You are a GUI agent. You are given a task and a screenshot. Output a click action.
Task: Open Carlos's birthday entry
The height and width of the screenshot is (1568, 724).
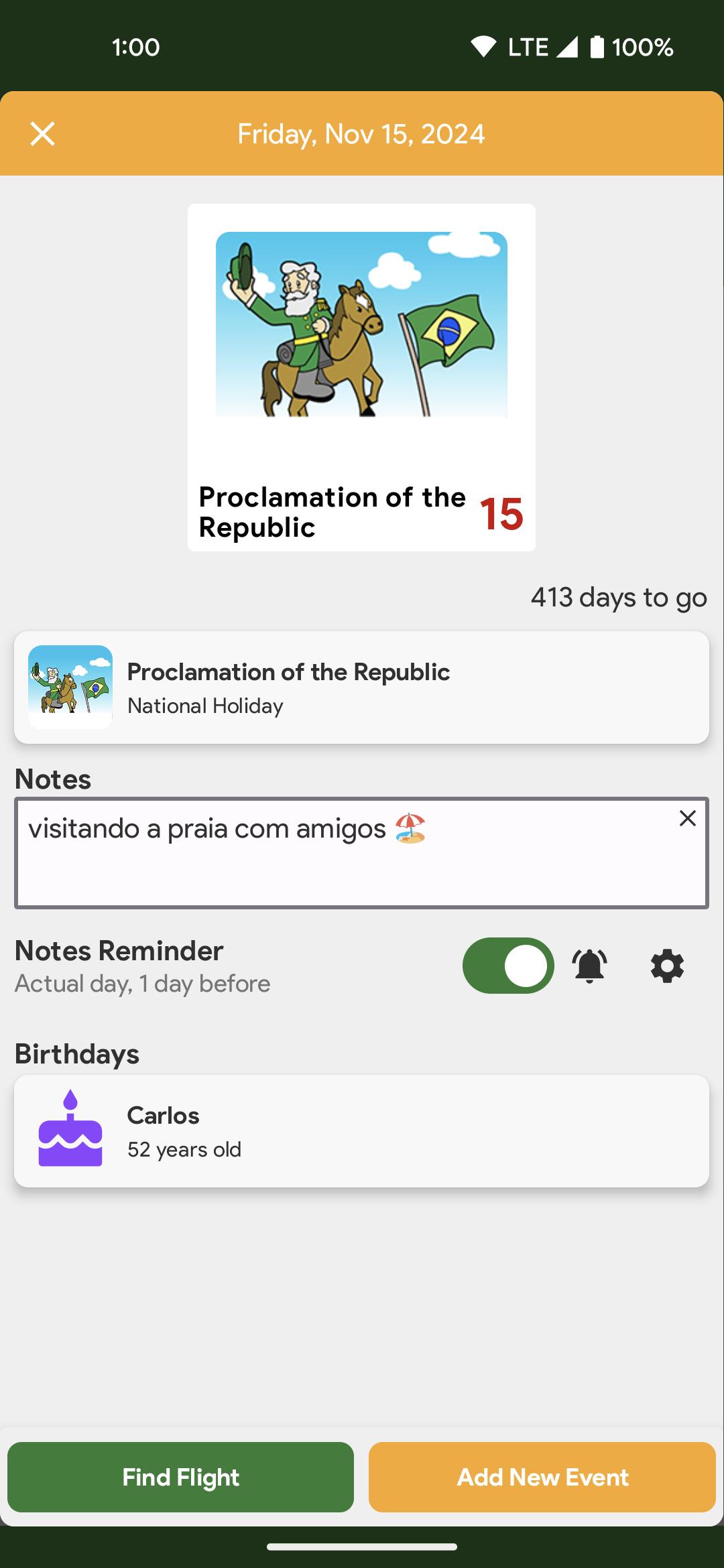pos(361,1131)
